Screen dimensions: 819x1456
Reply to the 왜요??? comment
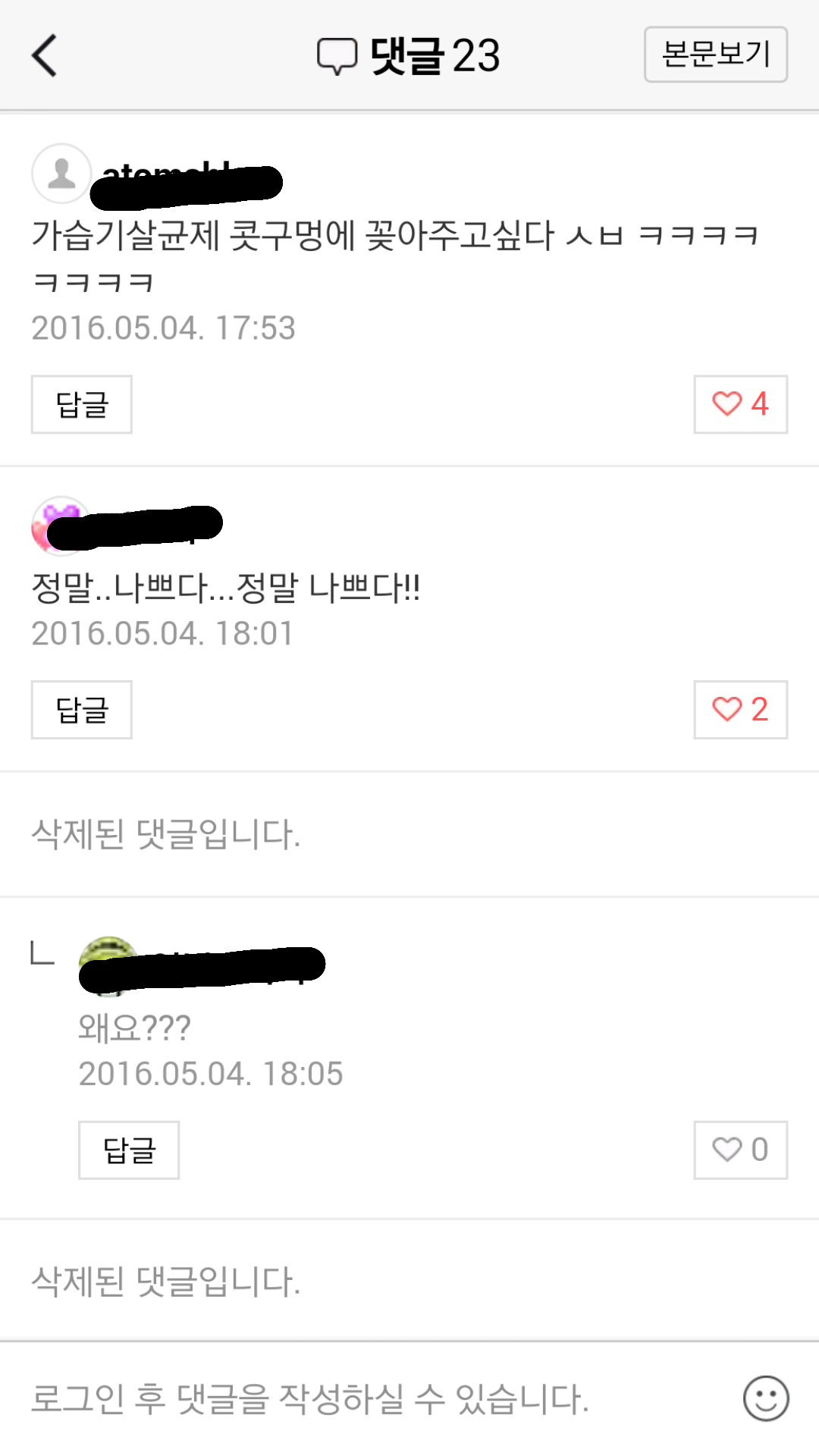point(128,1150)
